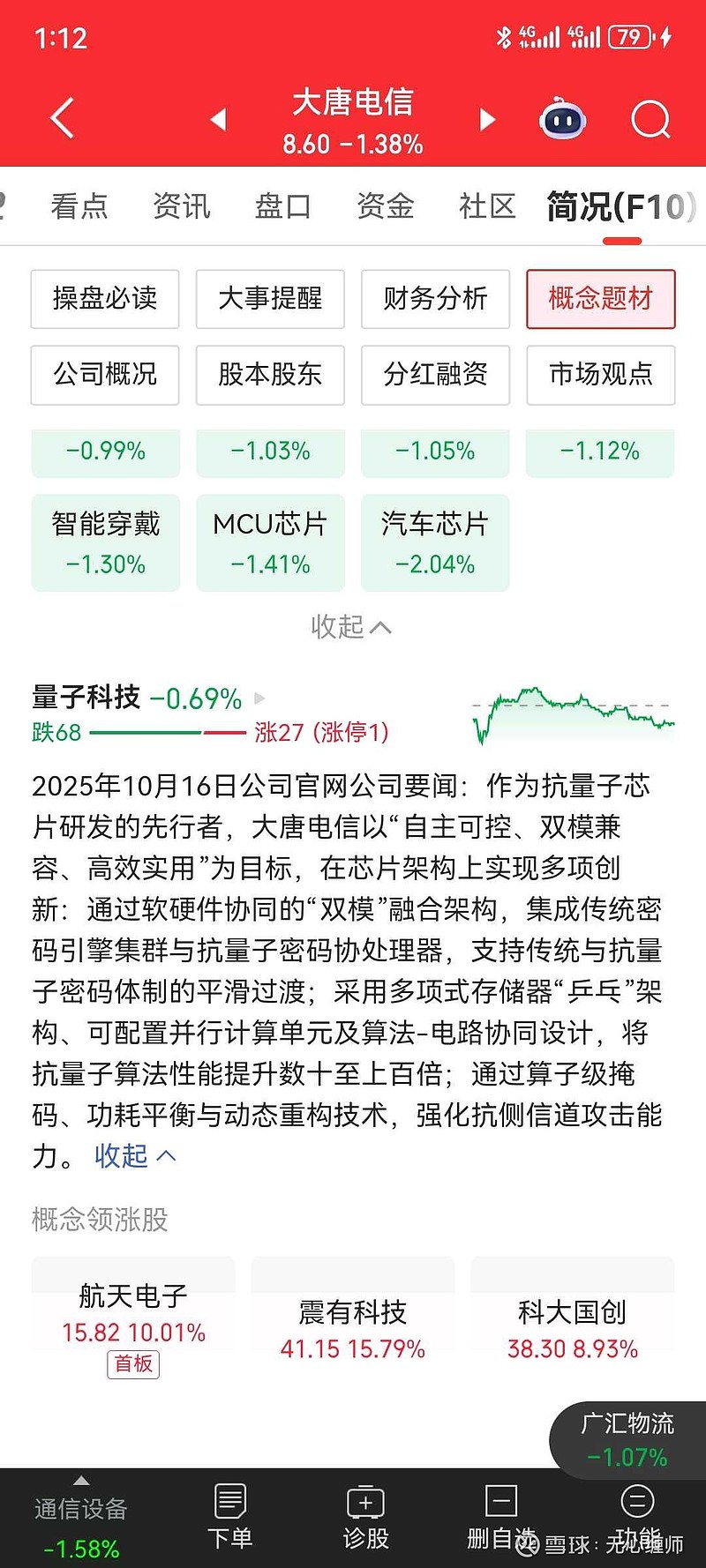Open the 公司概况 company overview button
The image size is (706, 1568).
[104, 375]
